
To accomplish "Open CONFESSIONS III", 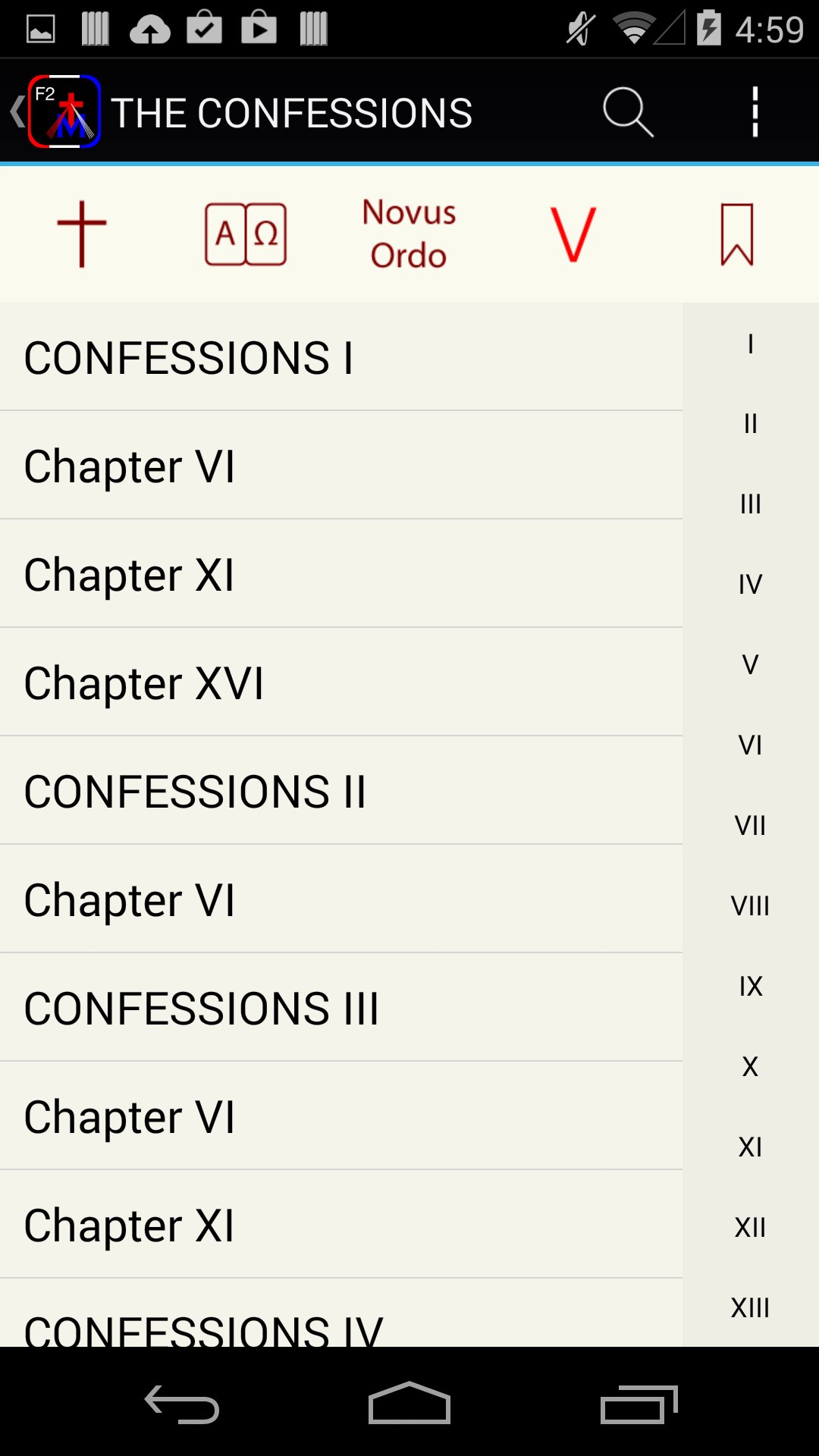I will click(x=341, y=1008).
